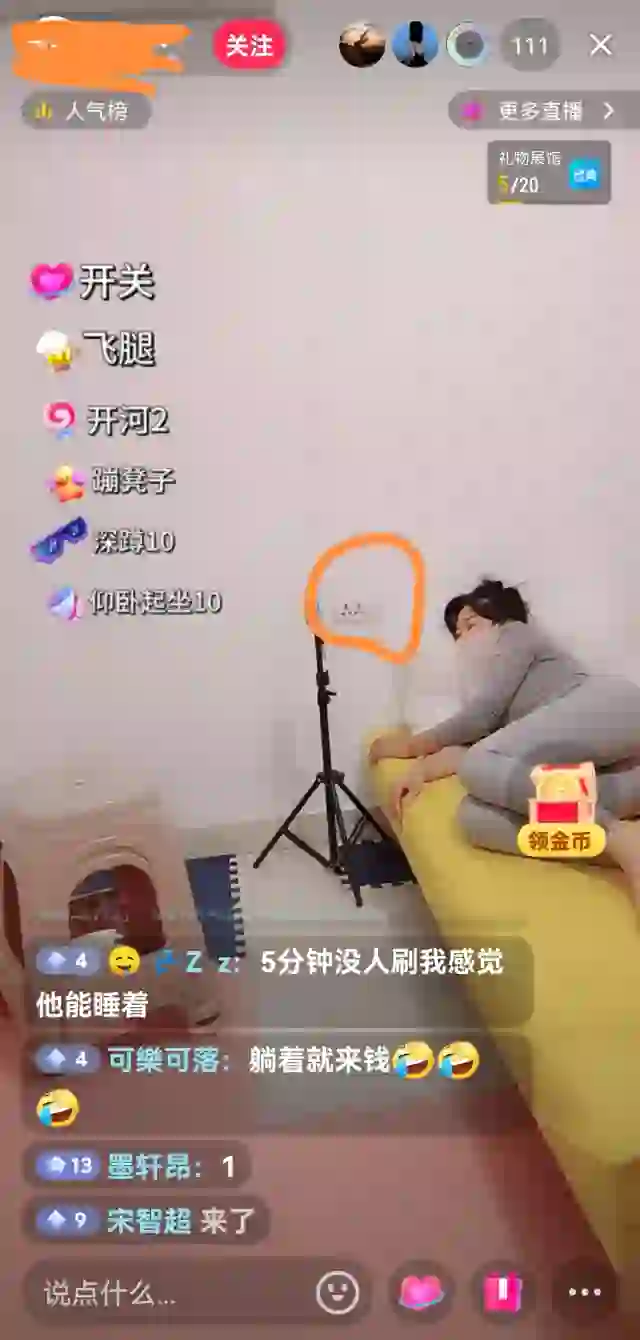Send a heart like
Image resolution: width=640 pixels, height=1340 pixels.
click(421, 1293)
